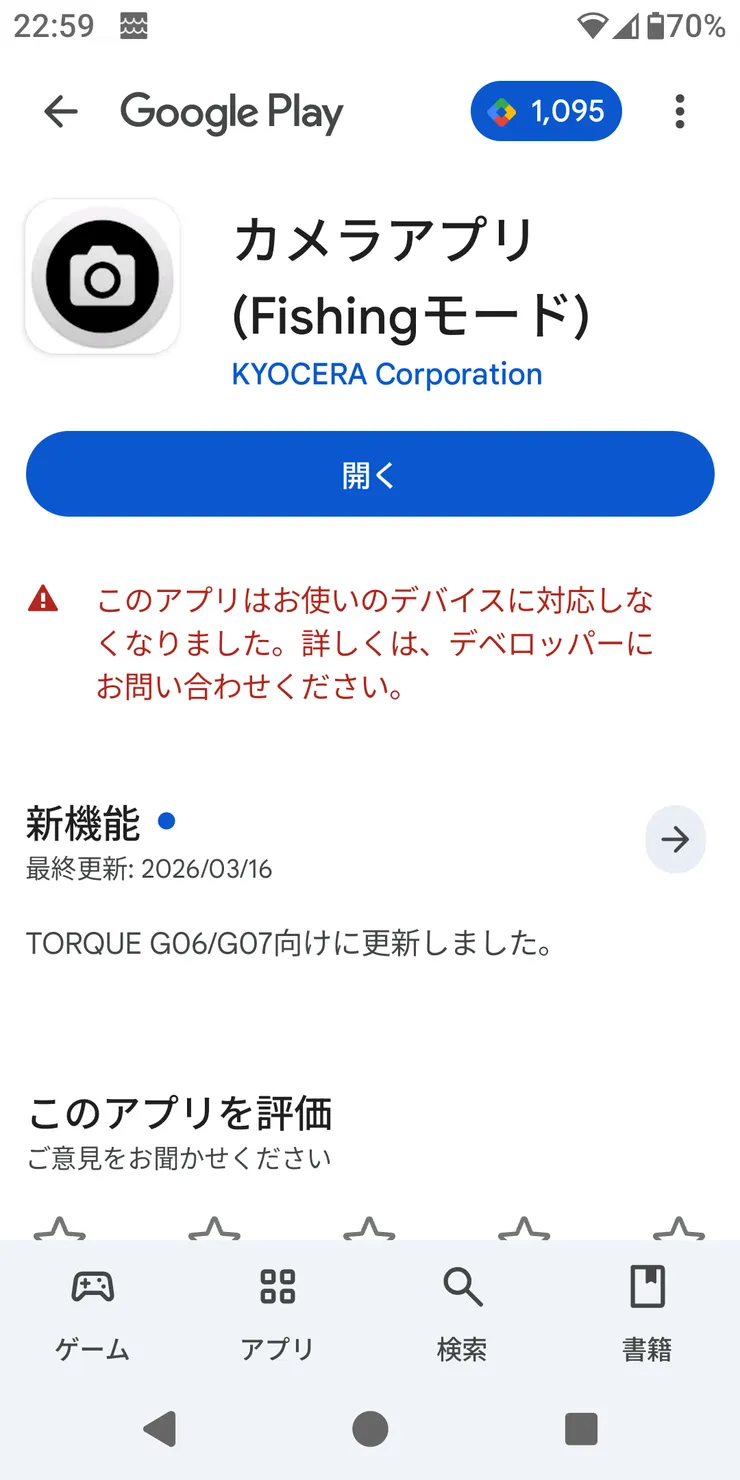This screenshot has width=740, height=1480.
Task: Tap the 開く button to open app
Action: pyautogui.click(x=370, y=474)
